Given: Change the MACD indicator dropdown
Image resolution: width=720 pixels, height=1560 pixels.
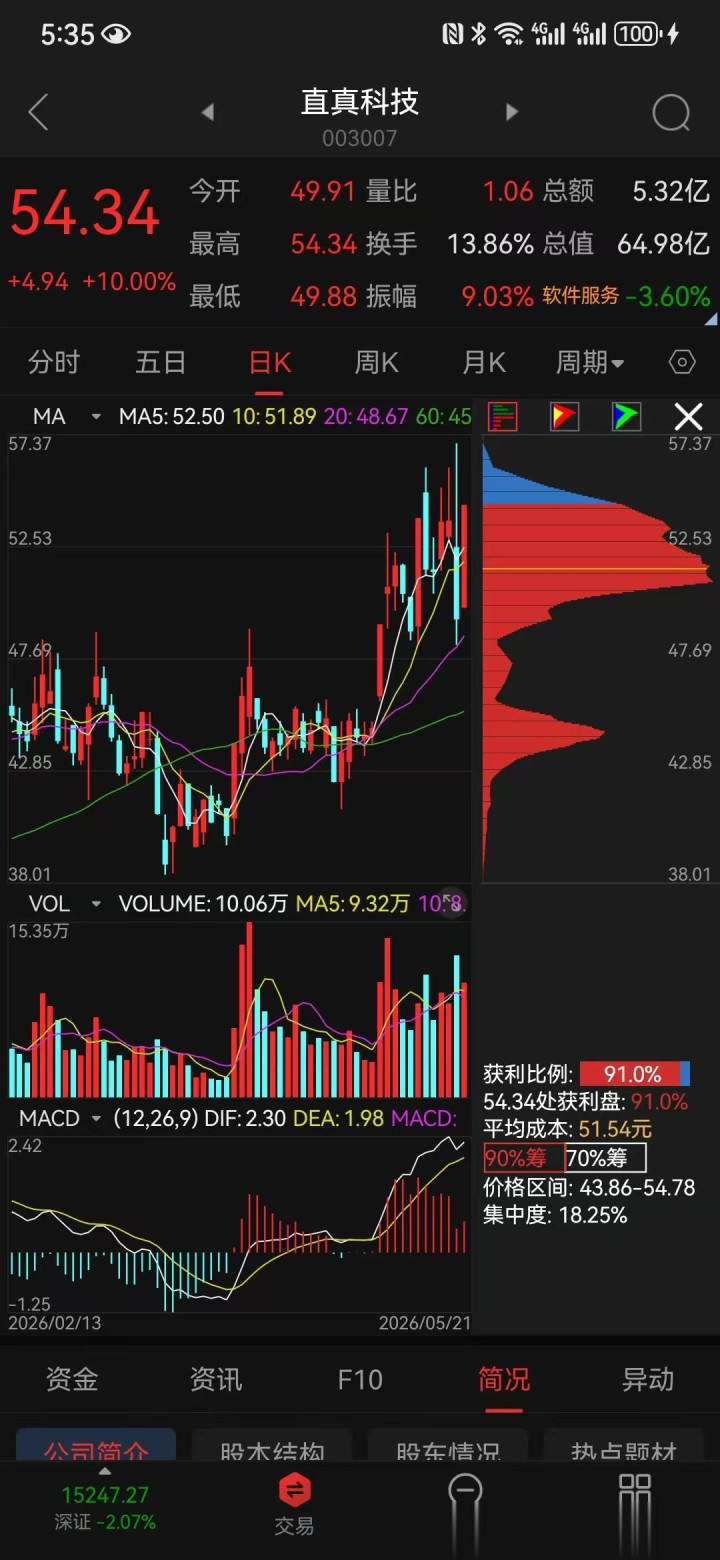Looking at the screenshot, I should (61, 1118).
